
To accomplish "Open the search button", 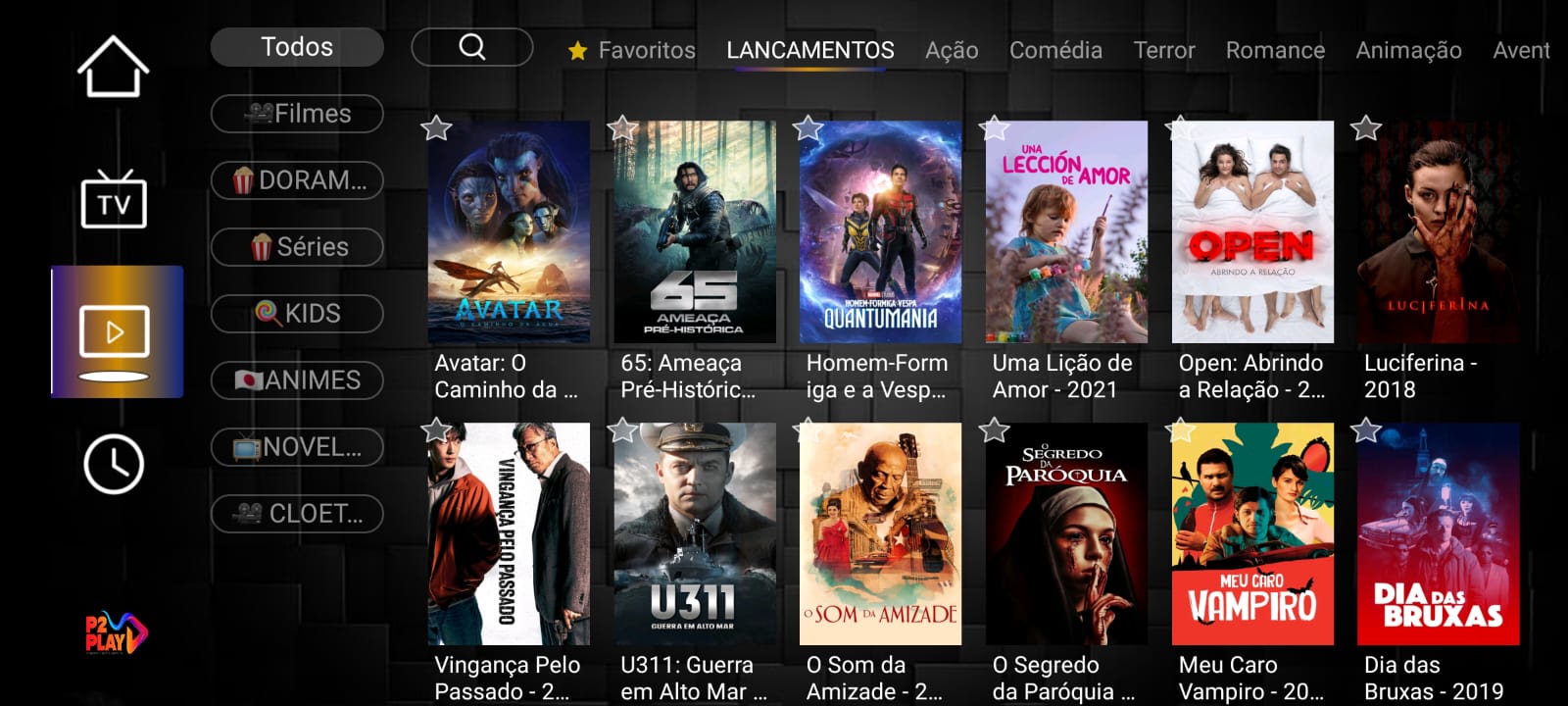I will point(471,47).
